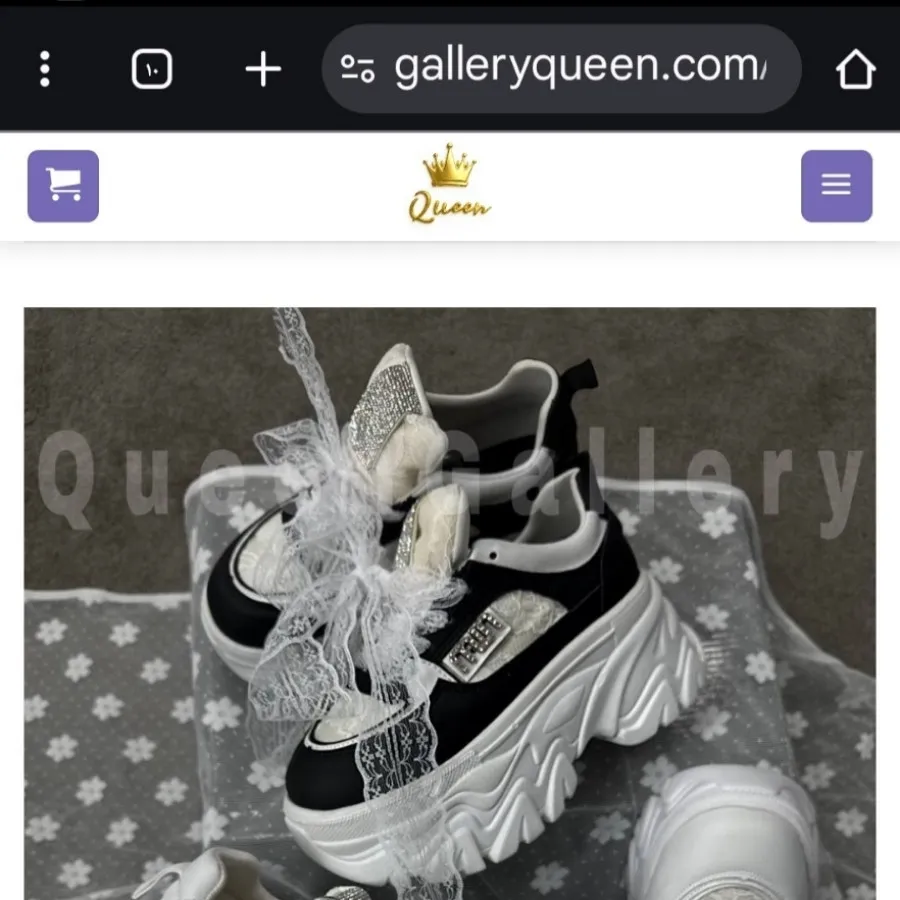Open the browser overflow menu

[x=44, y=69]
